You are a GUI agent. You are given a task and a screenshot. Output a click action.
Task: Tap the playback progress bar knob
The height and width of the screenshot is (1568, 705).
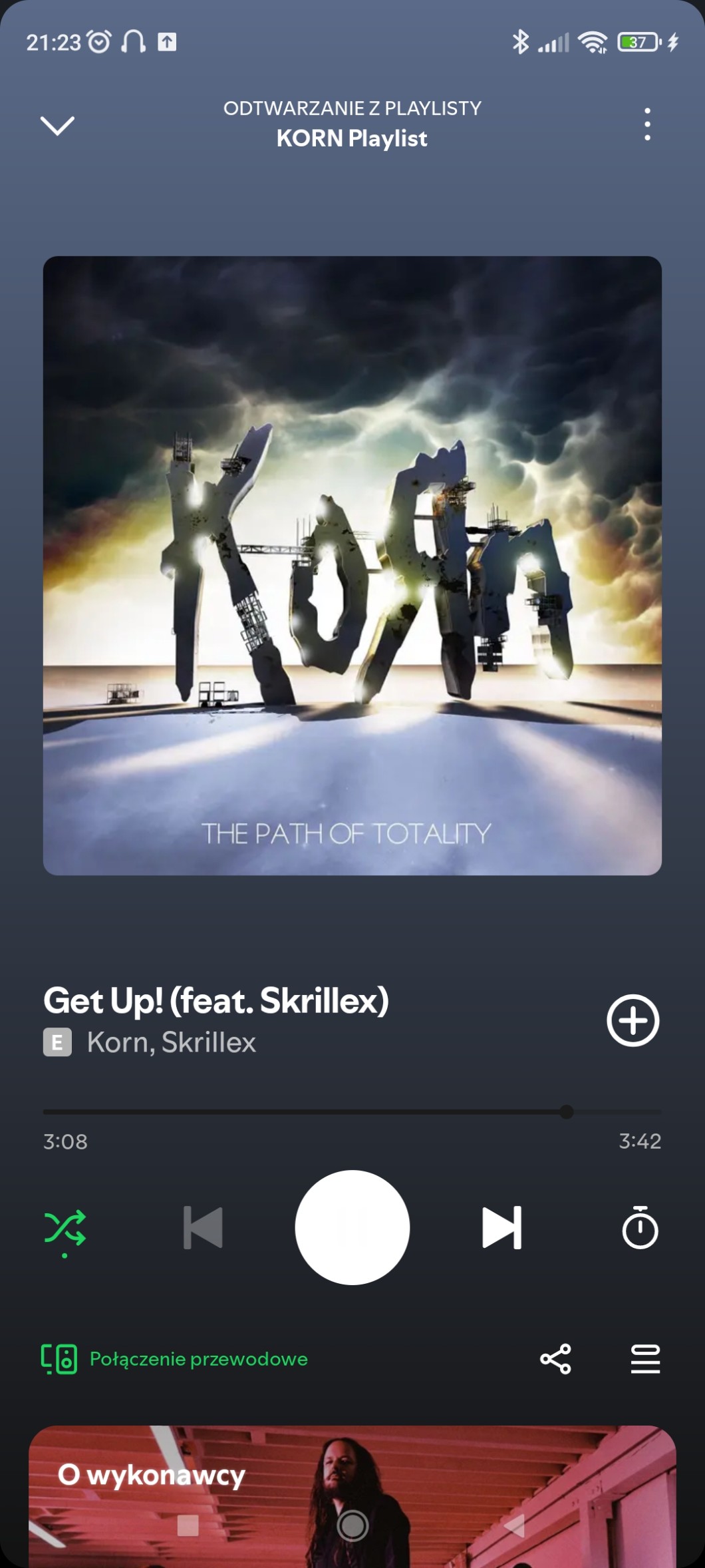point(567,1111)
